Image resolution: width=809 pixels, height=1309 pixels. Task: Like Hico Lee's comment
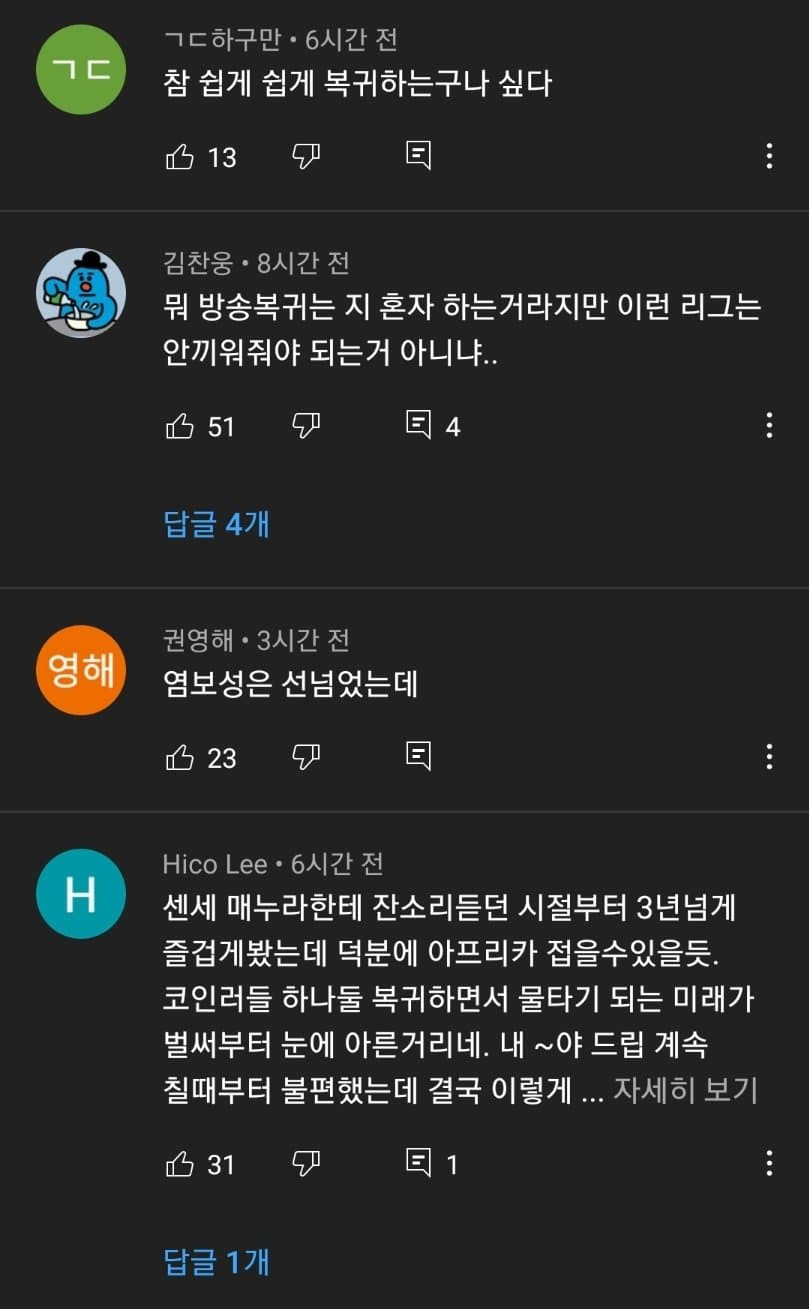(180, 1163)
